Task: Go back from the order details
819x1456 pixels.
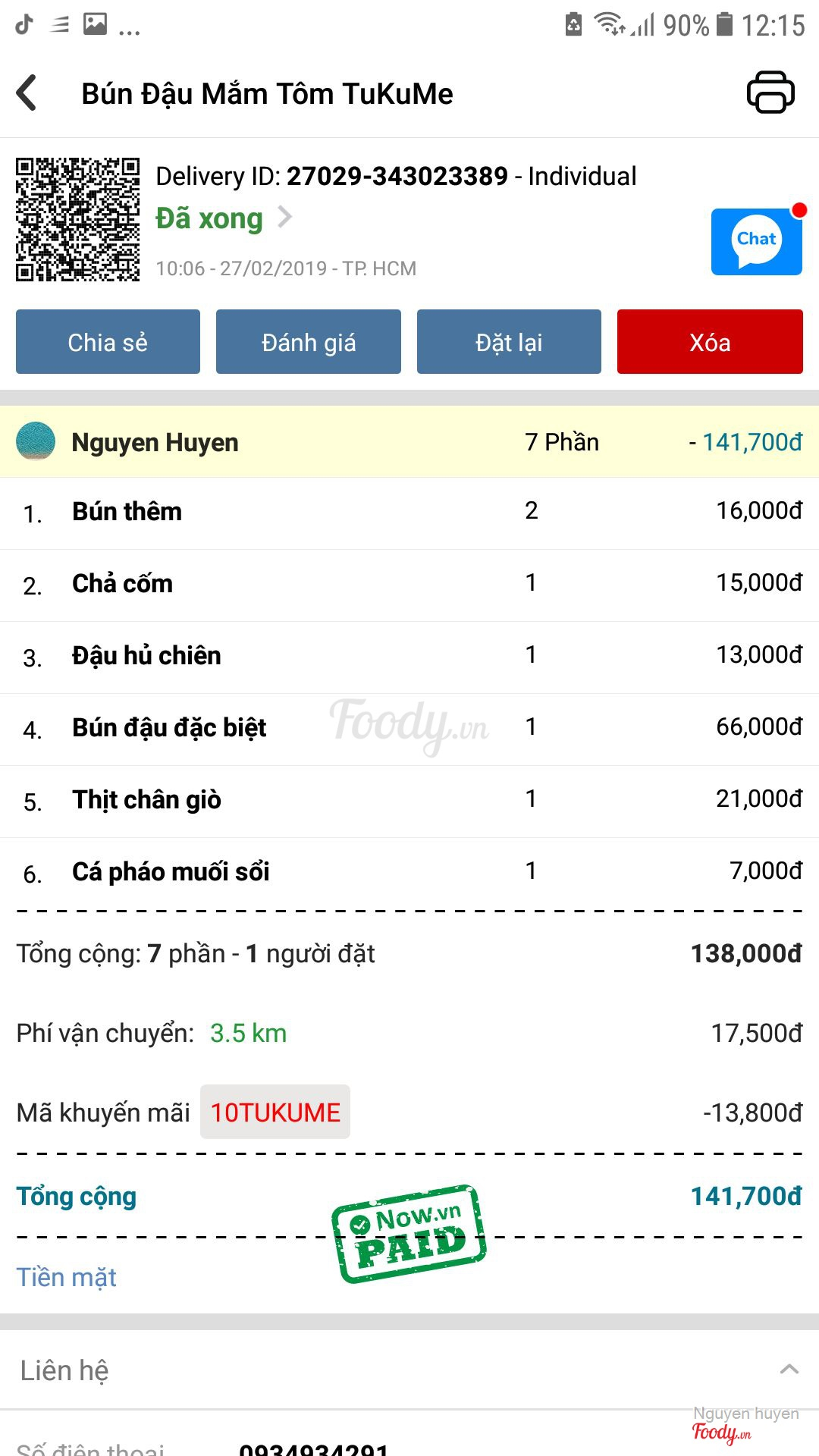Action: pos(27,93)
